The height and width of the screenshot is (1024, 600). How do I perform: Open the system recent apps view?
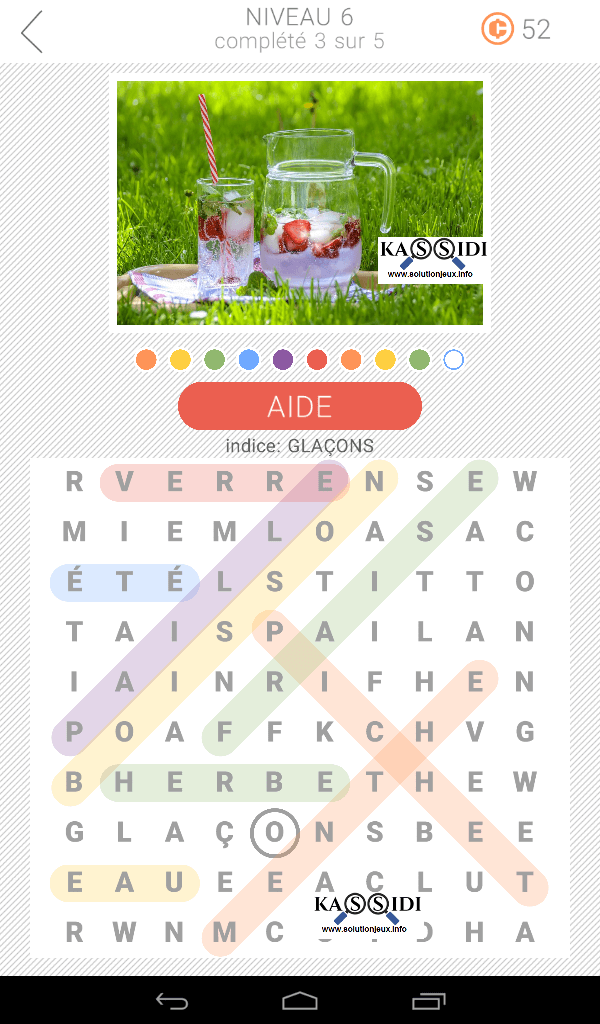(x=429, y=1000)
